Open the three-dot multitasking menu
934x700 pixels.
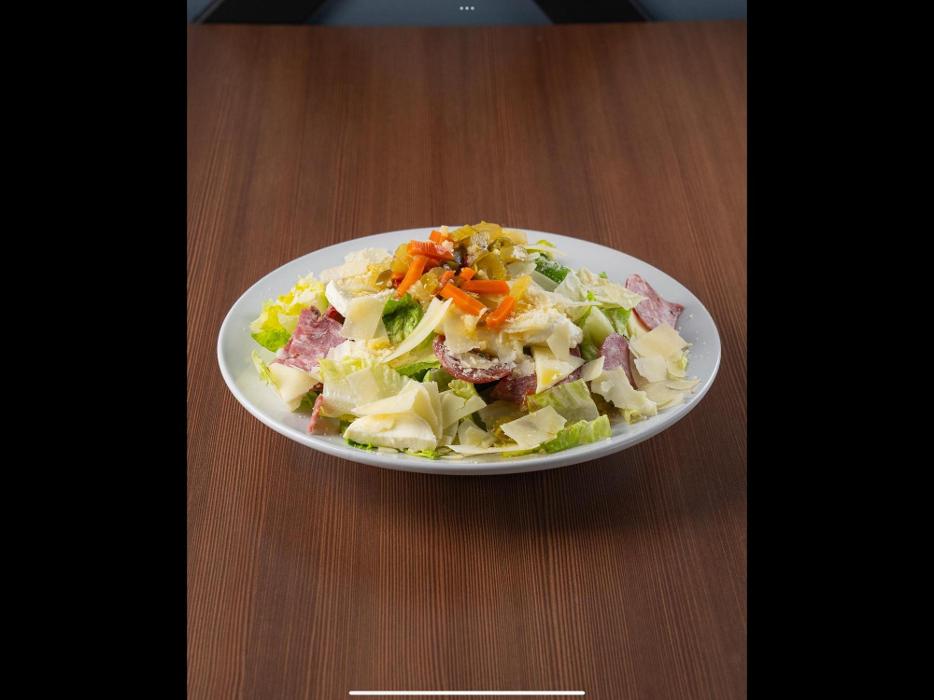[x=466, y=8]
